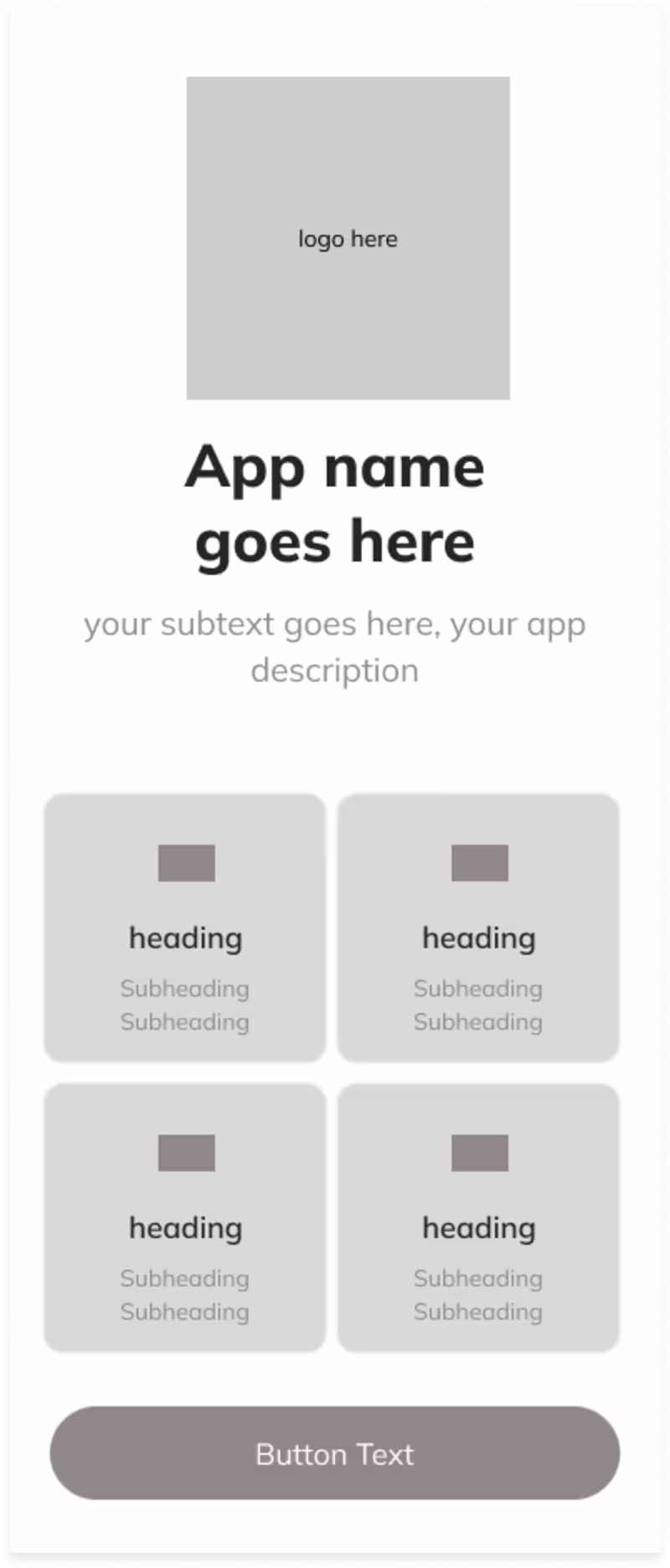Image resolution: width=670 pixels, height=1568 pixels.
Task: Select the icon placeholder in the top-right card
Action: [480, 862]
